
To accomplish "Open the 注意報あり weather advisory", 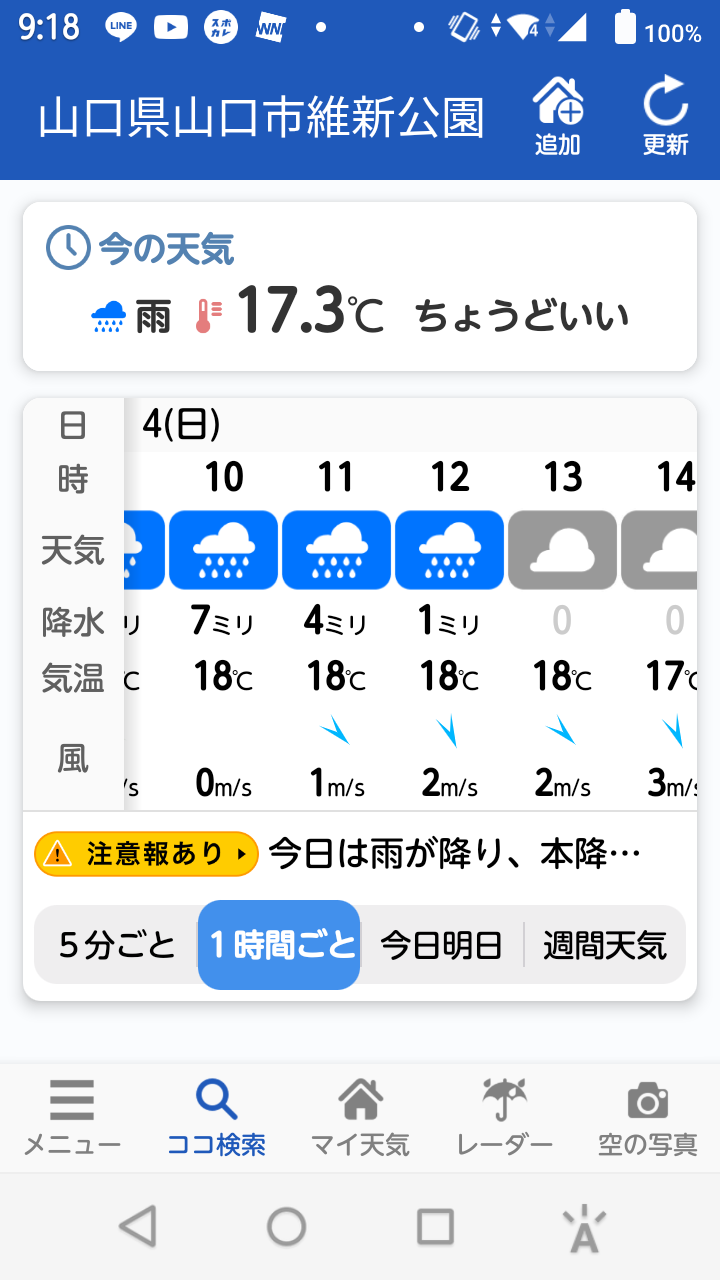I will point(146,854).
